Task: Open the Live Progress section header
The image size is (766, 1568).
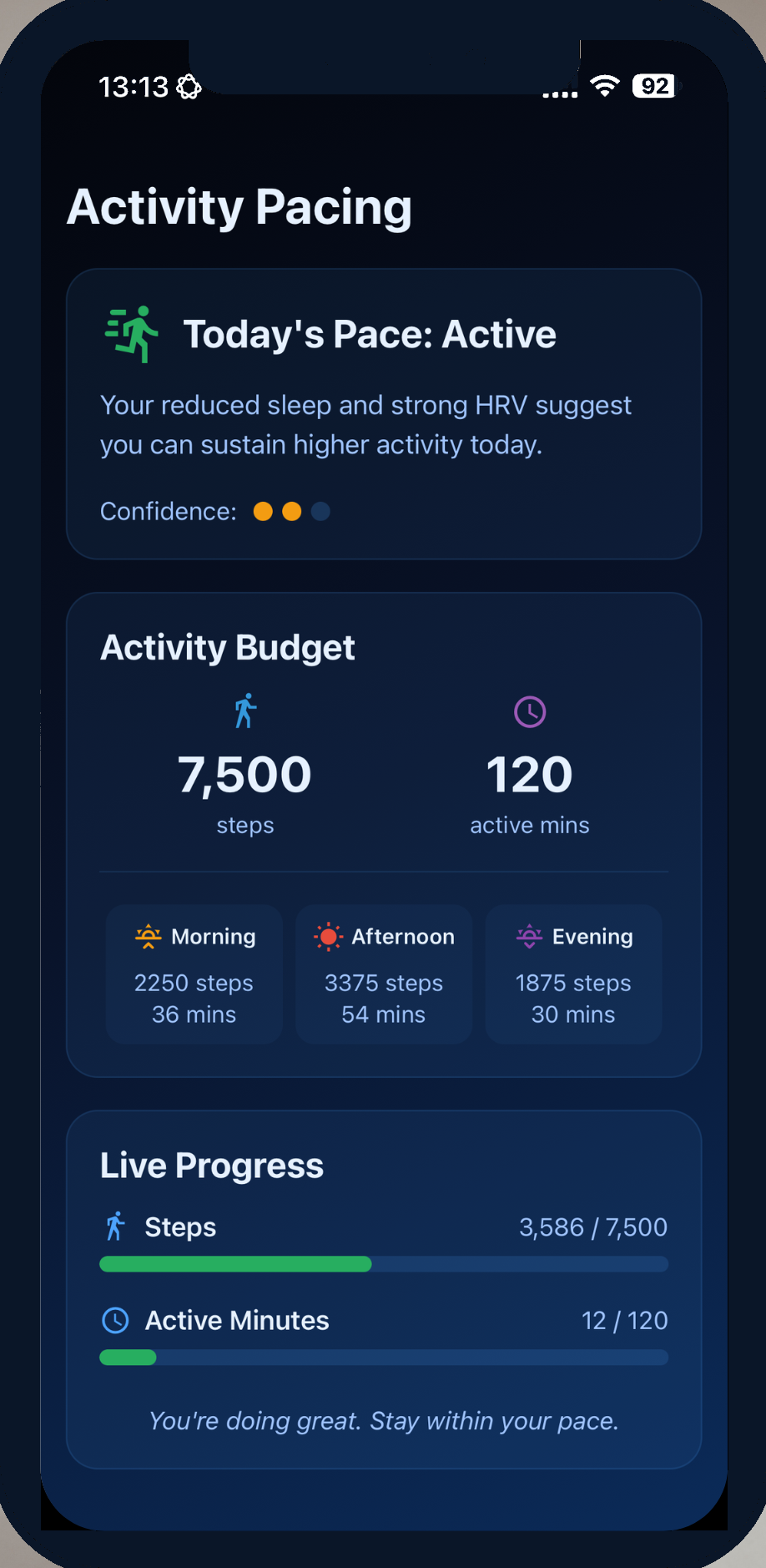Action: [211, 1165]
